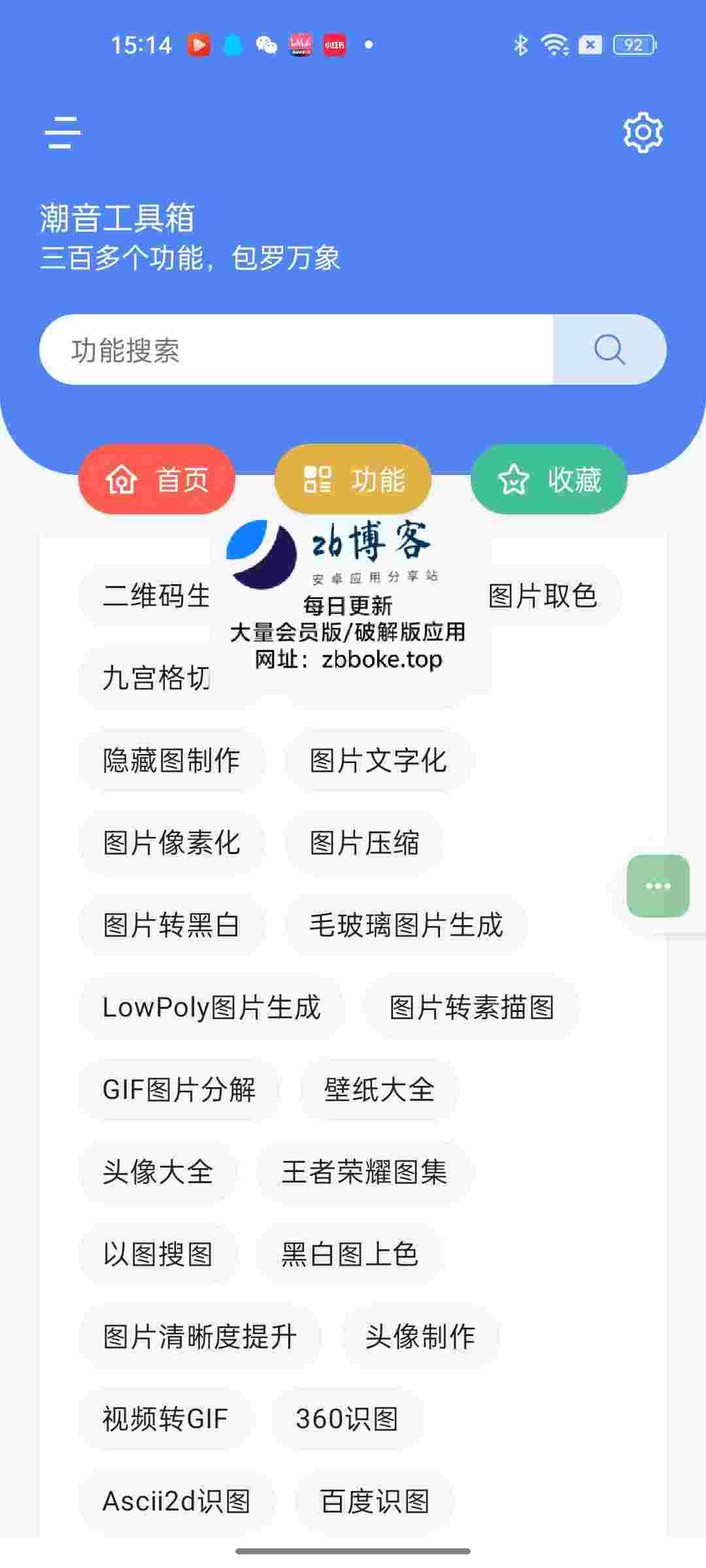This screenshot has height=1568, width=706.
Task: Open 王者荣耀图集
Action: point(364,1172)
